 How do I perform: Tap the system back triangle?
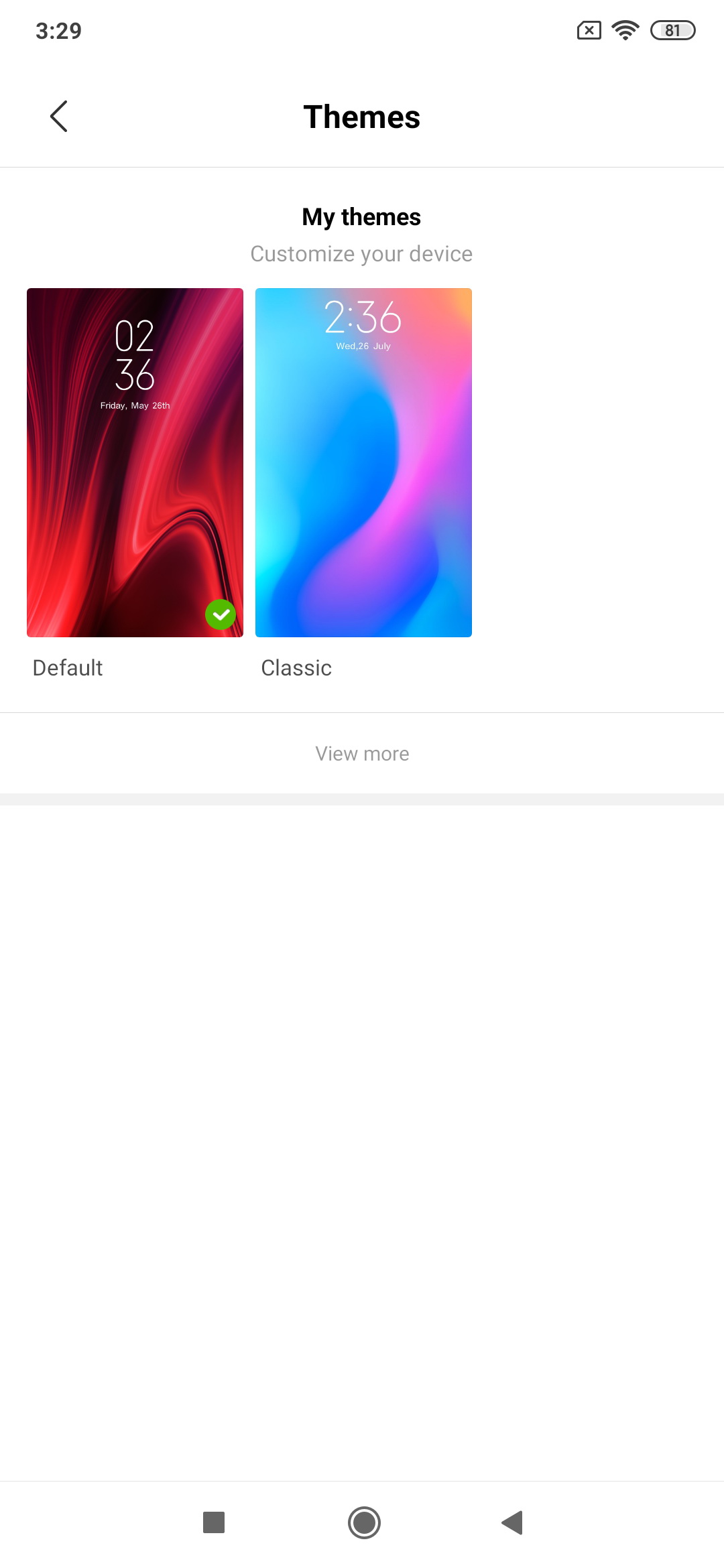tap(513, 1522)
